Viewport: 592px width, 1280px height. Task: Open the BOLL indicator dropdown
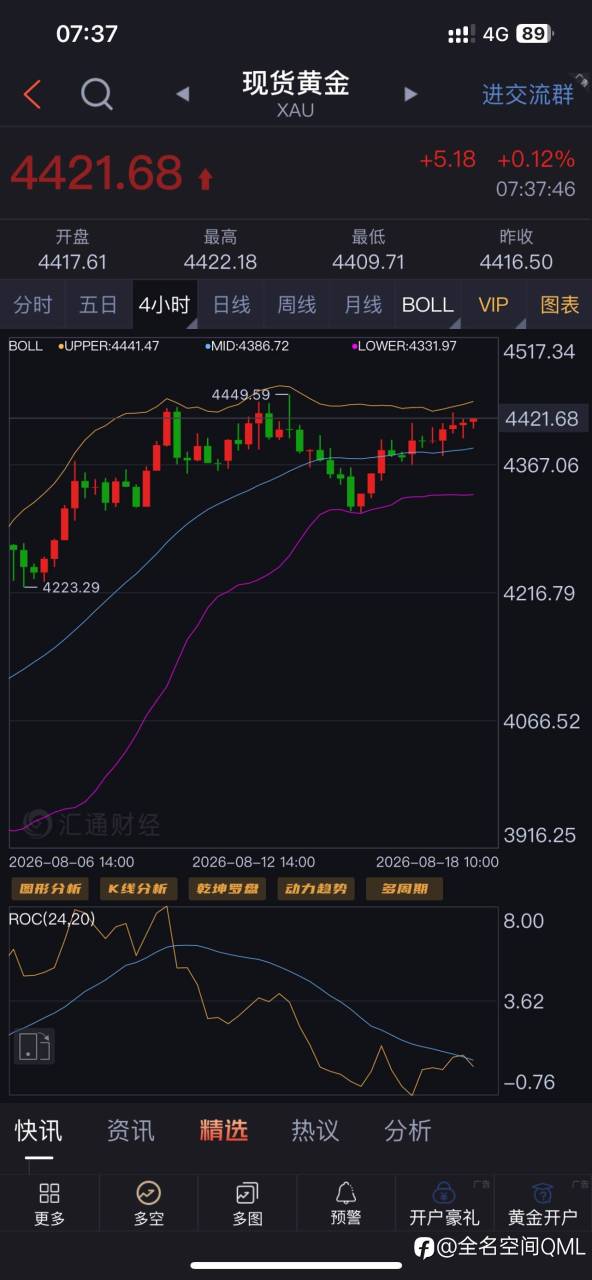coord(429,305)
